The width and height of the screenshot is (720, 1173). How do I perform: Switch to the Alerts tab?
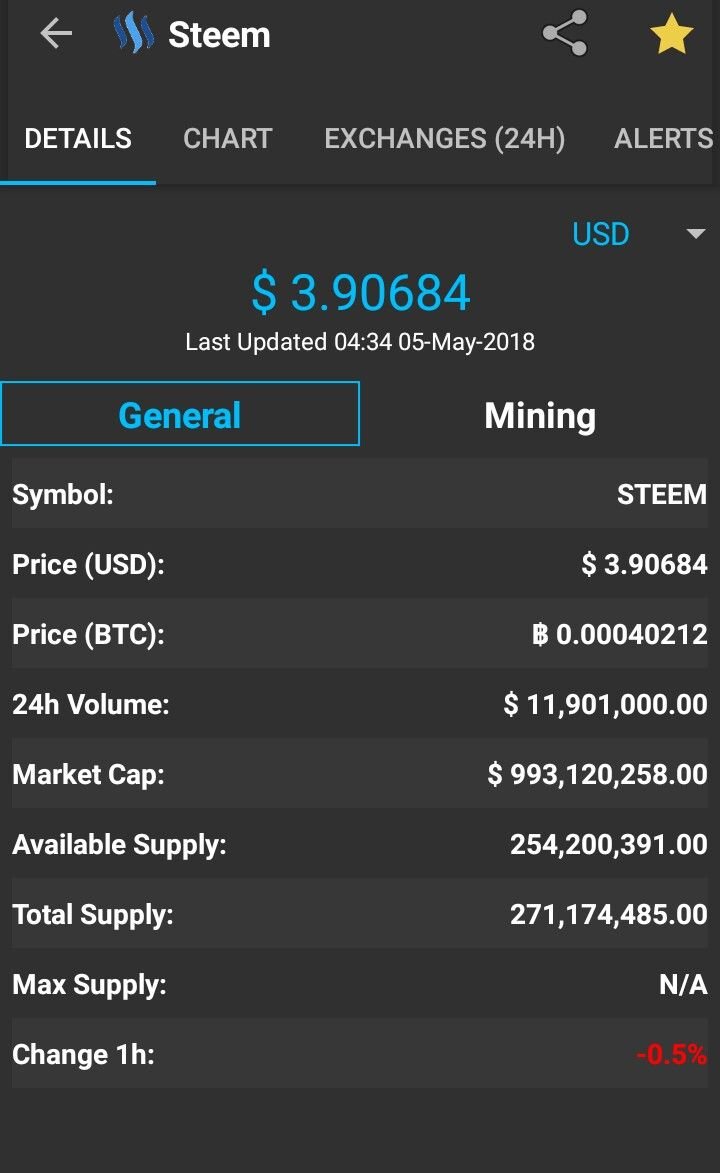[663, 138]
